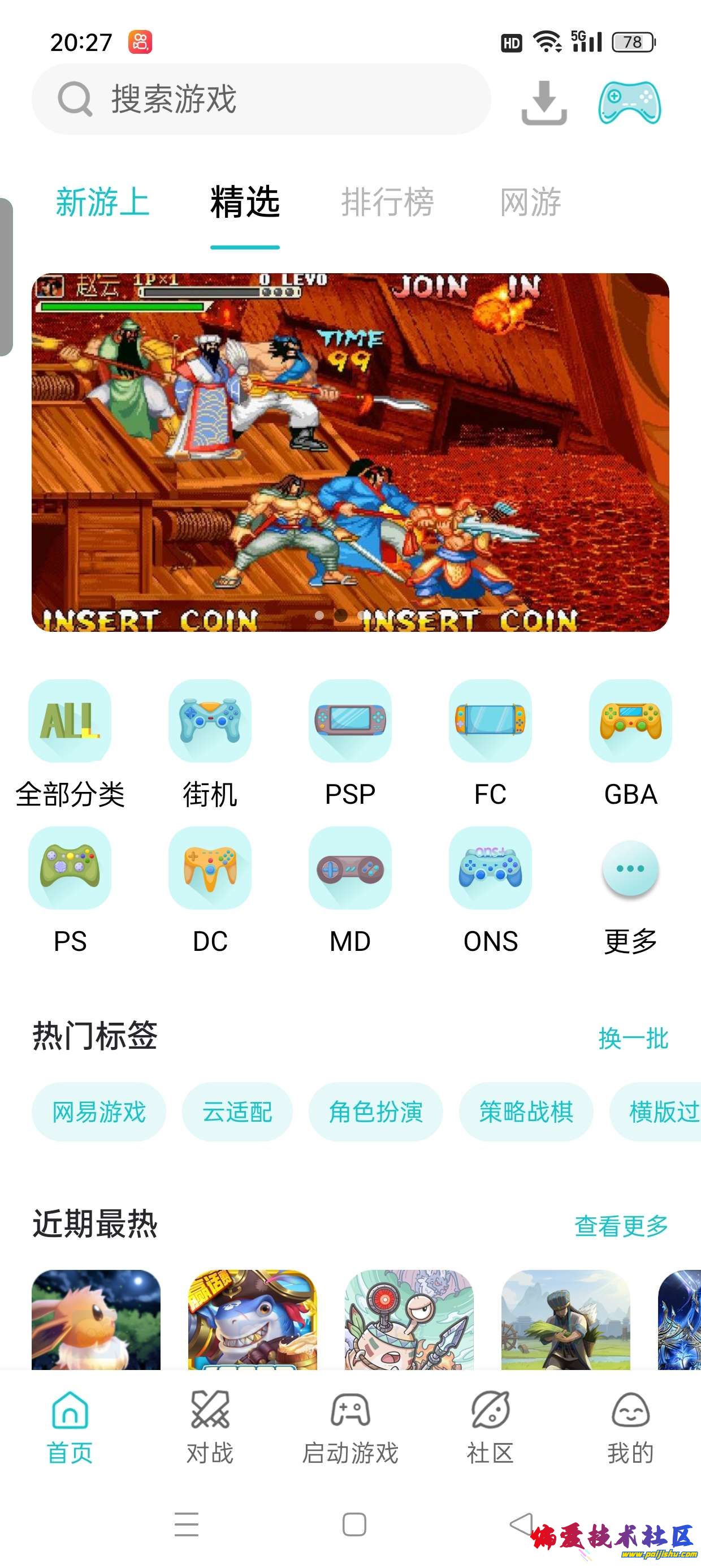Screen dimensions: 701x1568
Task: Tap 换一批 to refresh hot tags
Action: [x=633, y=1039]
